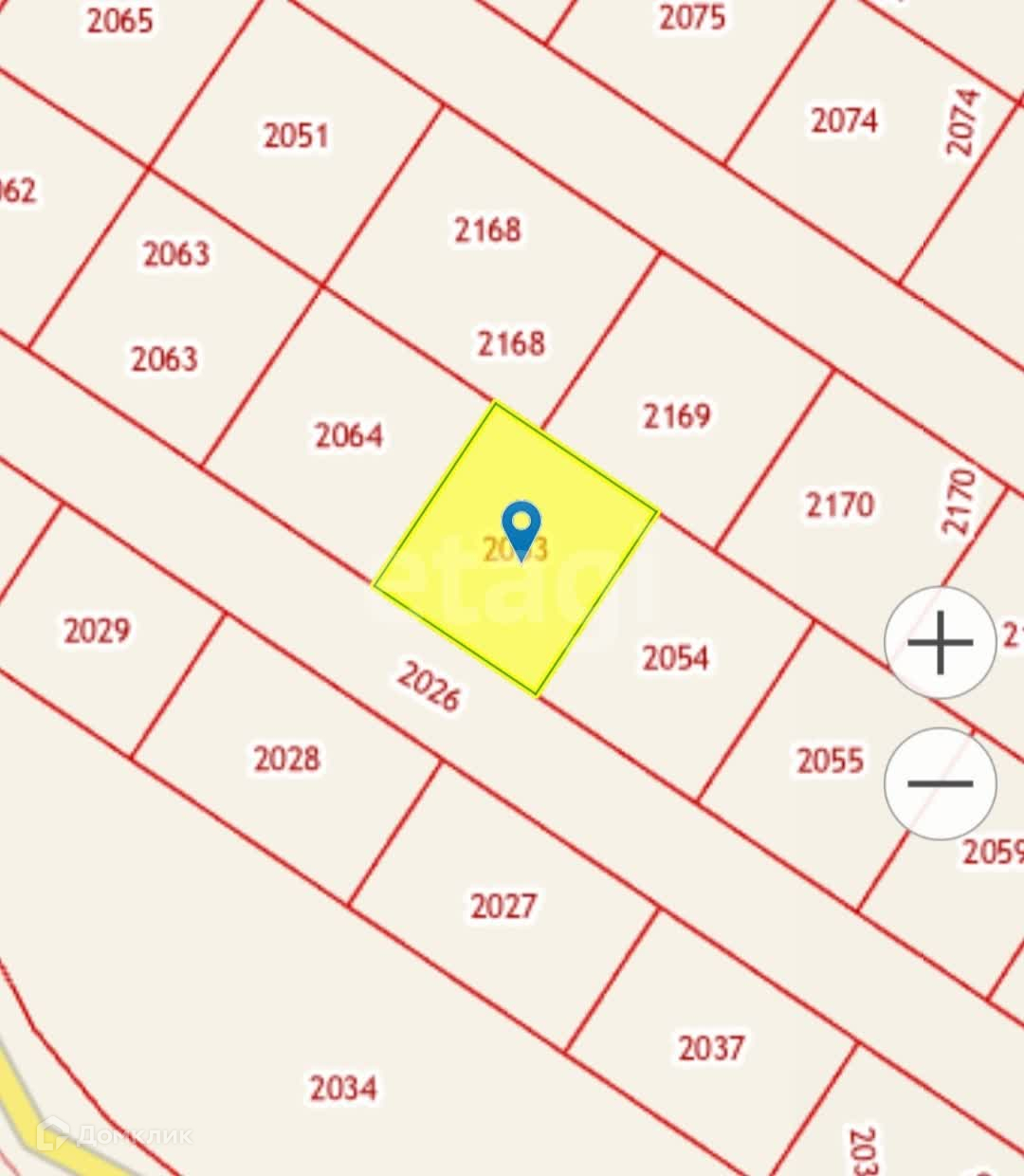Tap the blue location pin on the highlighted plot
The height and width of the screenshot is (1176, 1024).
coord(521,526)
